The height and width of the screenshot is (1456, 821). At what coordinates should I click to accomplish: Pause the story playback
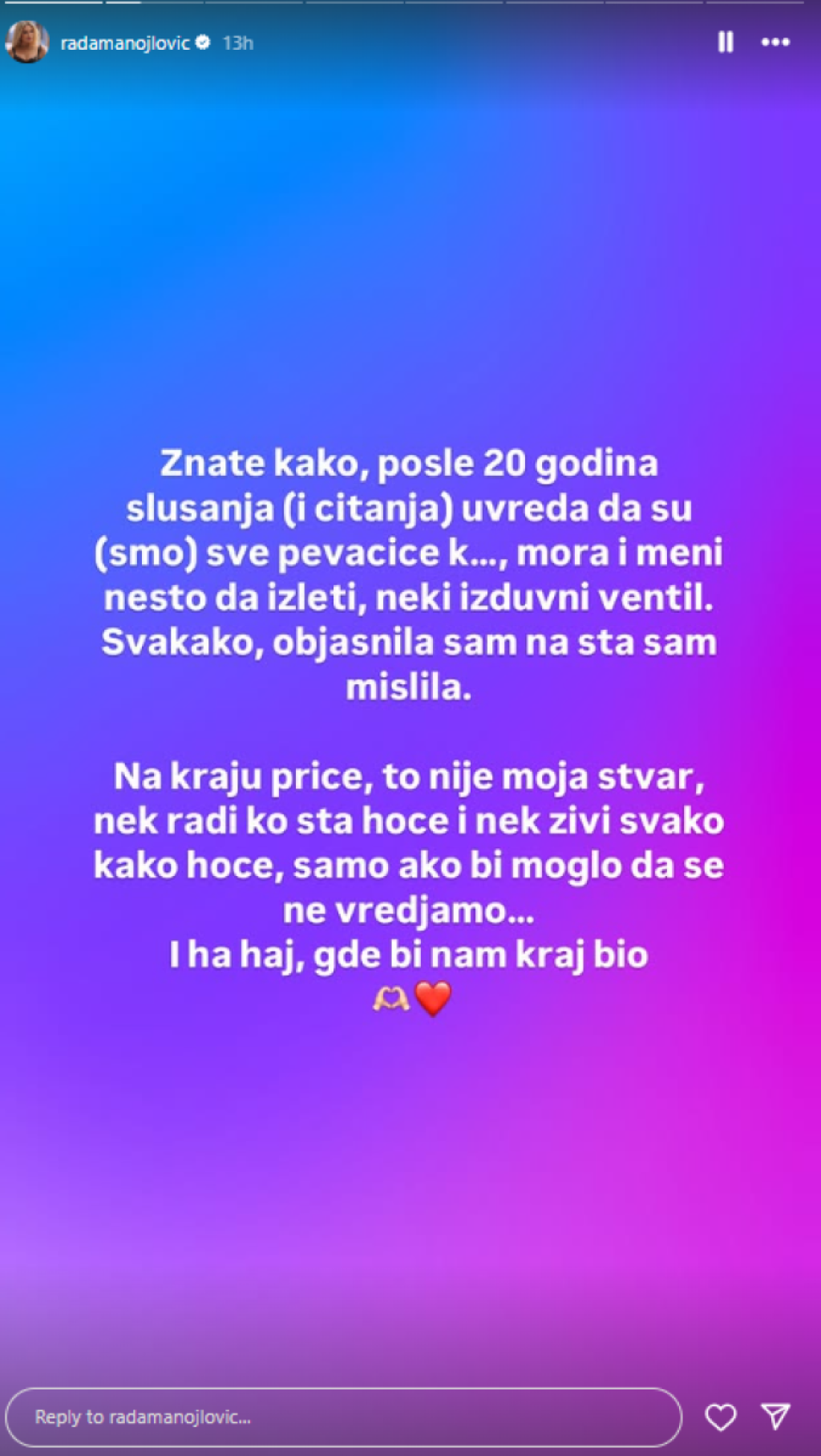point(726,43)
